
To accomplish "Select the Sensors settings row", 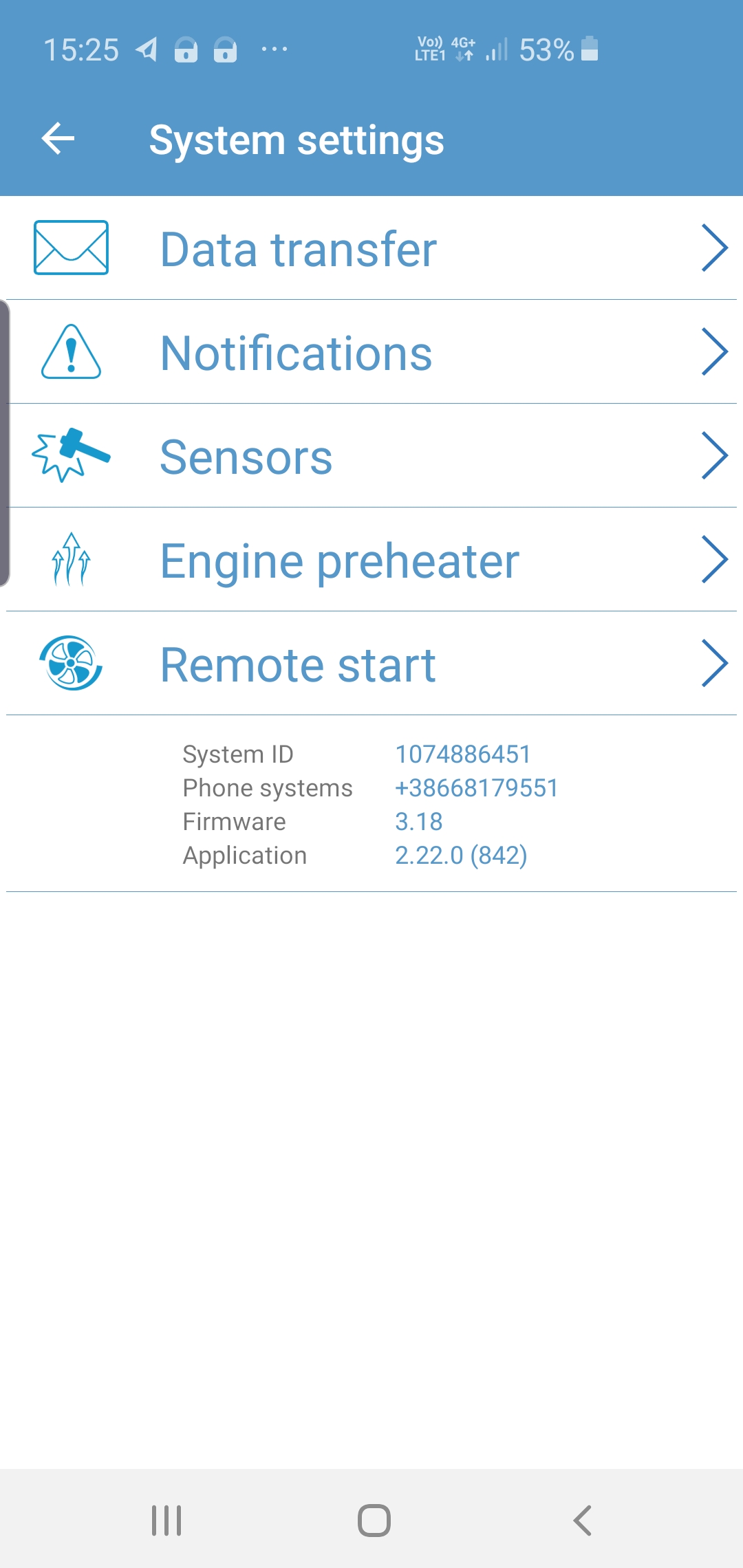I will pyautogui.click(x=371, y=456).
